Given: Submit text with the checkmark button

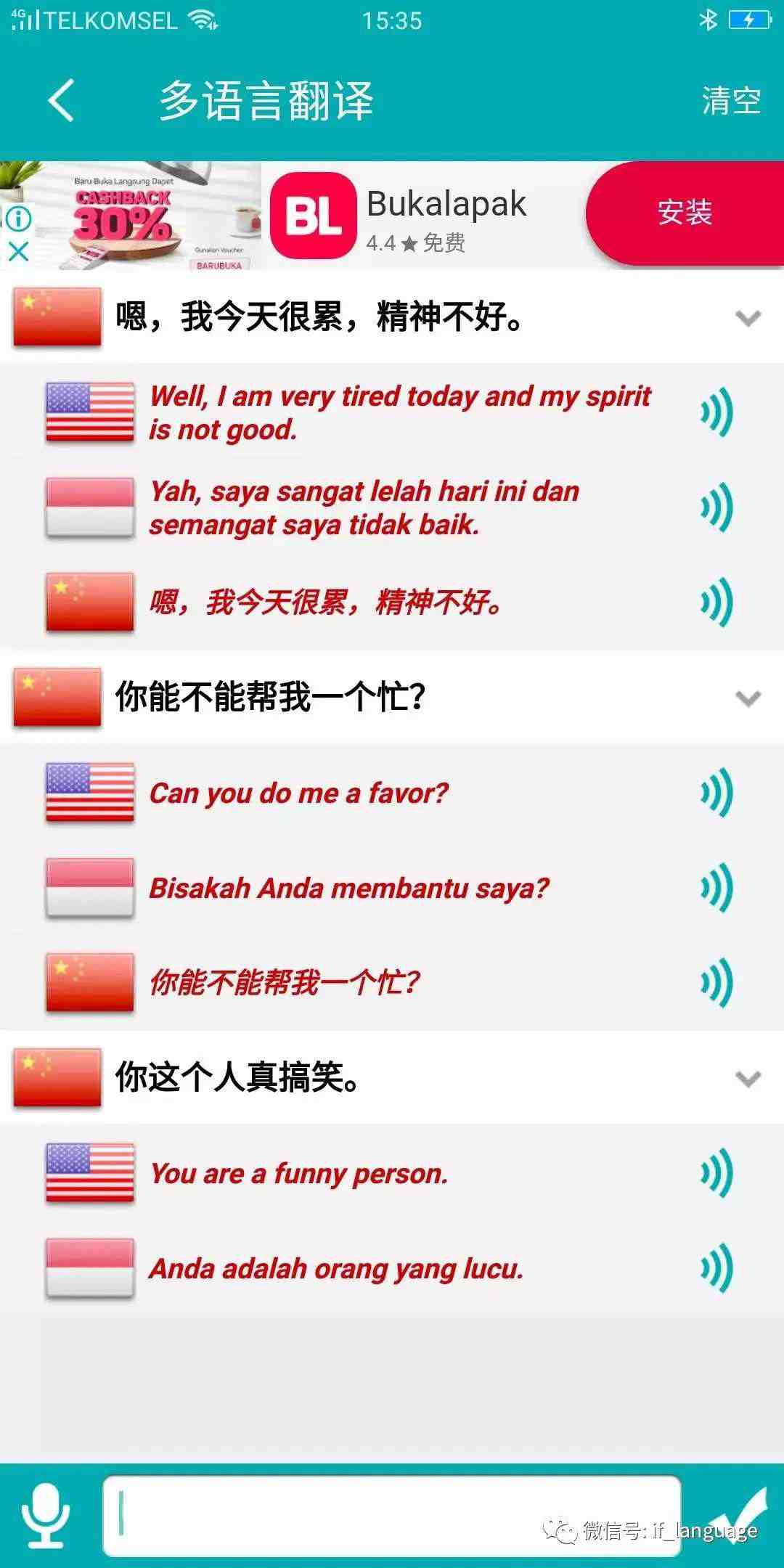Looking at the screenshot, I should coord(737,1514).
